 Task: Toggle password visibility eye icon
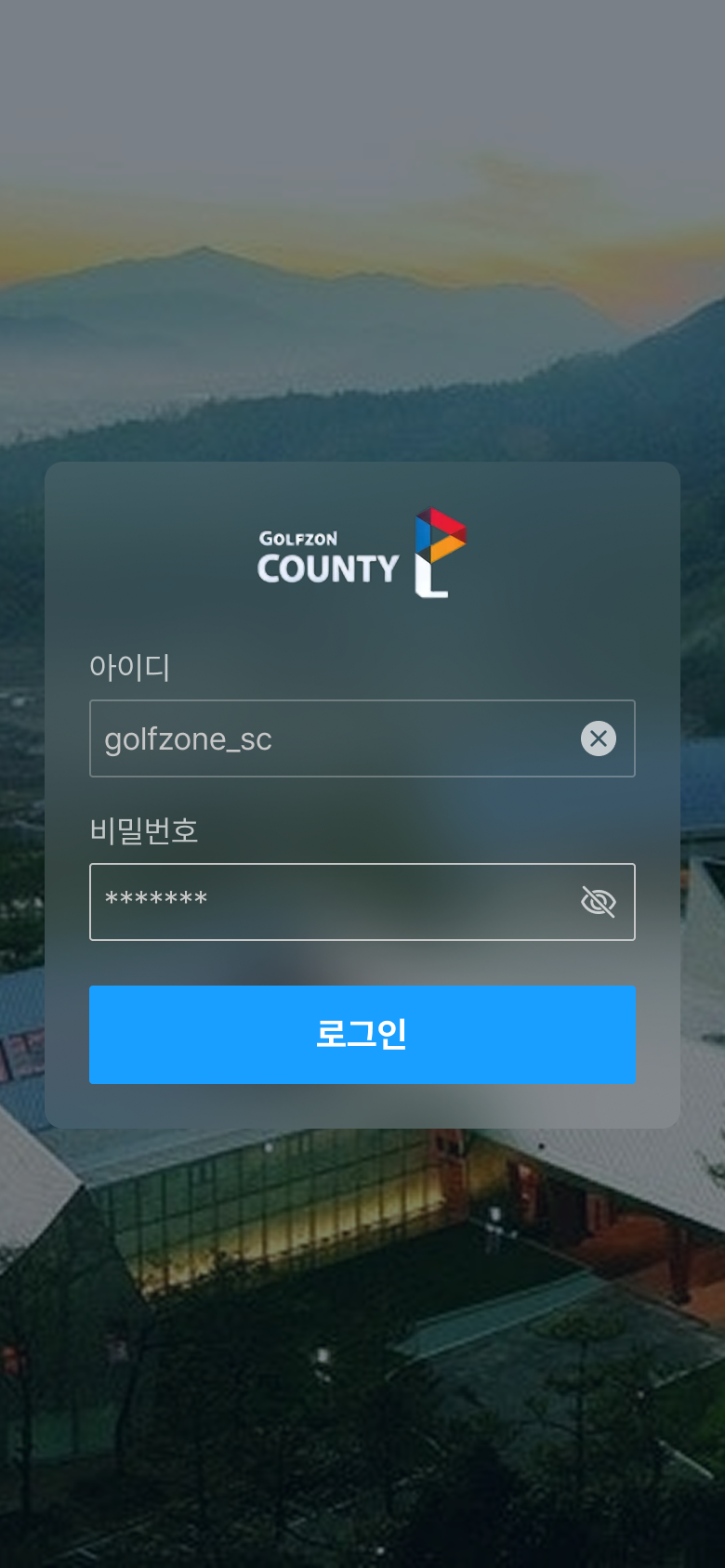click(599, 902)
